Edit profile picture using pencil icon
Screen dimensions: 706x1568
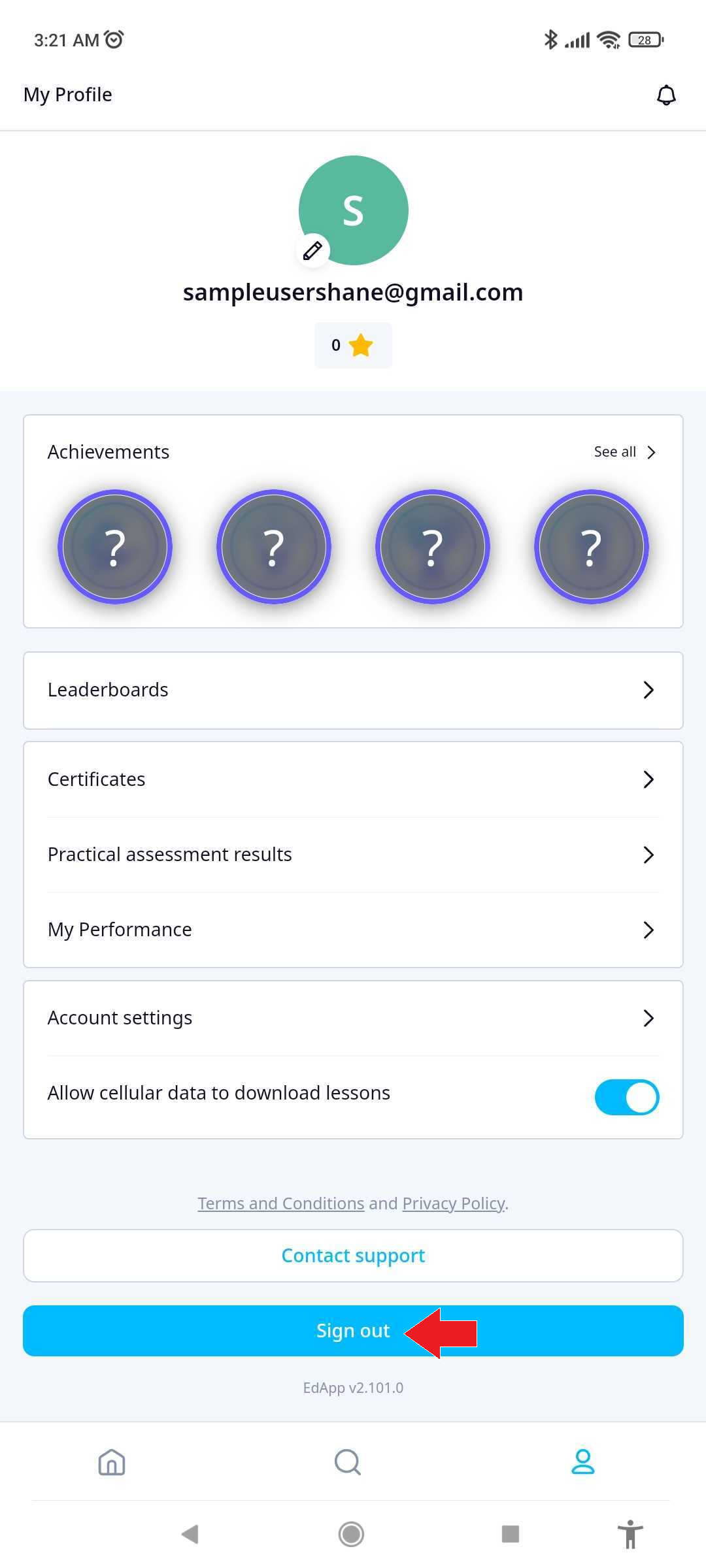312,250
